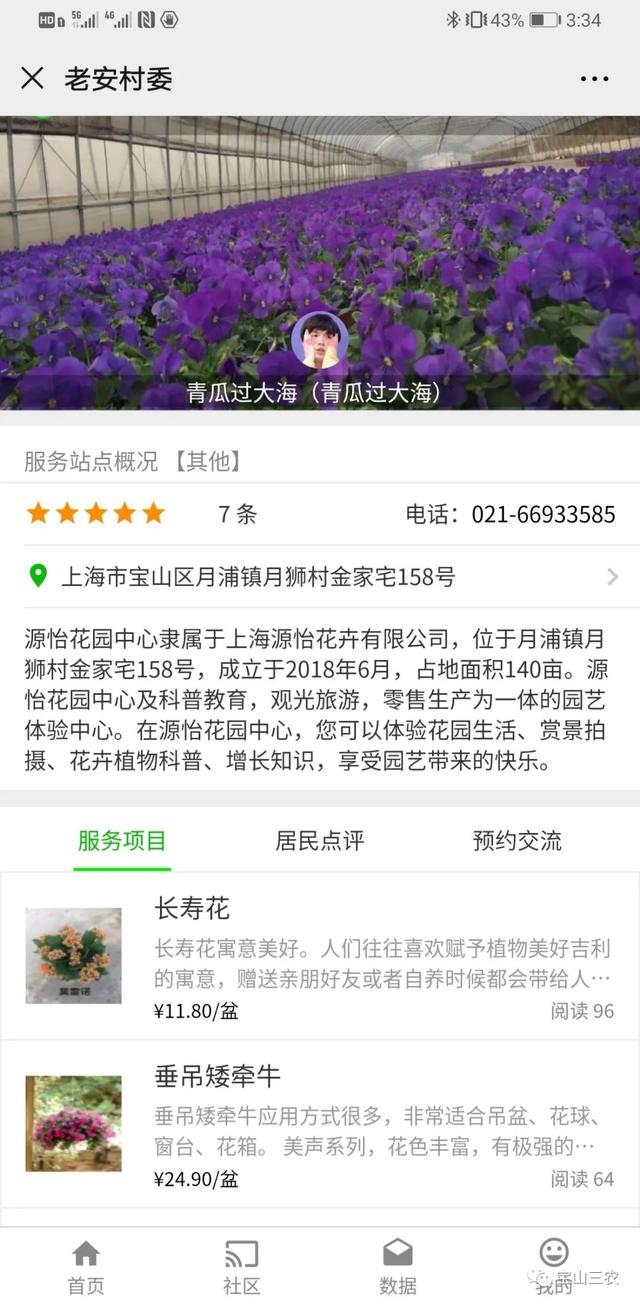Viewport: 640px width, 1306px height.
Task: Open the 数据 bottom tab
Action: pos(398,1266)
